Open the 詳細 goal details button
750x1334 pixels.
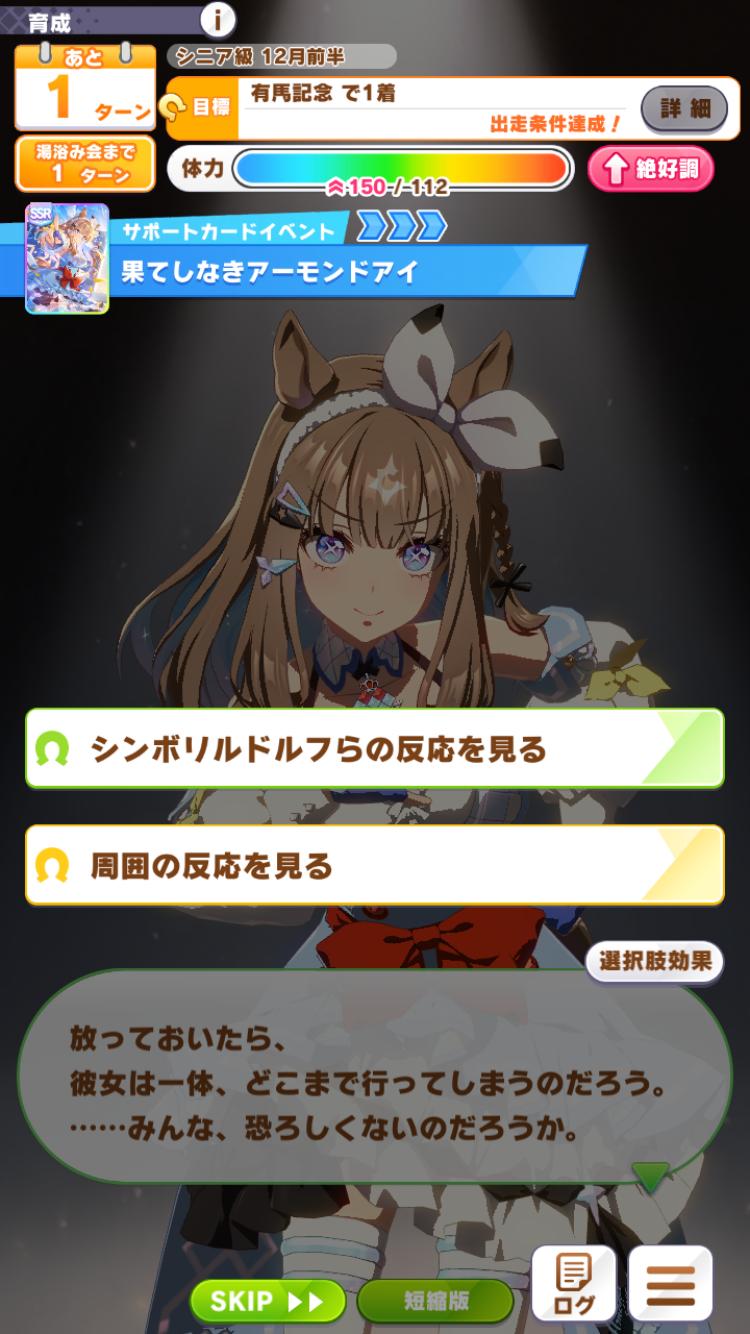click(x=684, y=109)
